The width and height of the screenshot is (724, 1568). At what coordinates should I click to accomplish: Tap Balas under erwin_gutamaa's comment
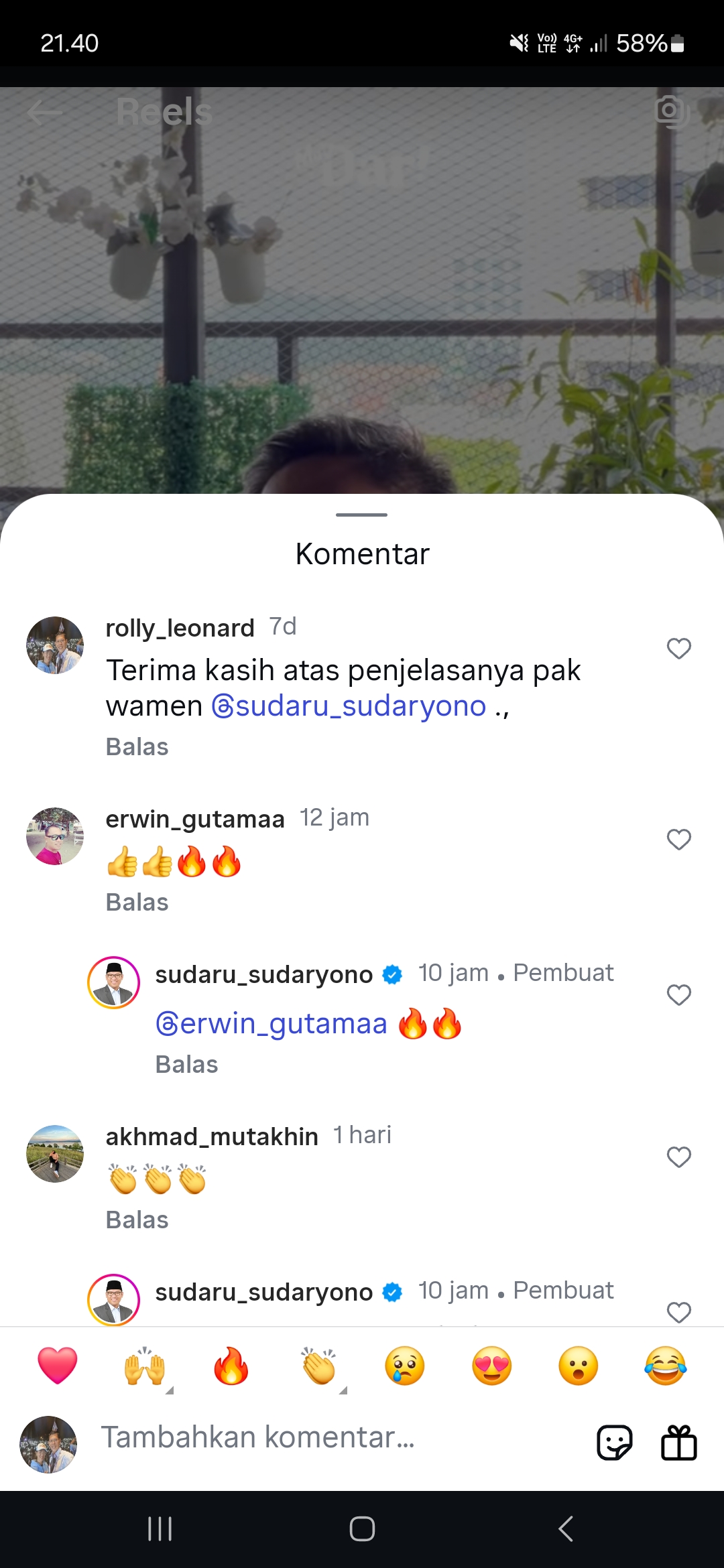tap(137, 902)
